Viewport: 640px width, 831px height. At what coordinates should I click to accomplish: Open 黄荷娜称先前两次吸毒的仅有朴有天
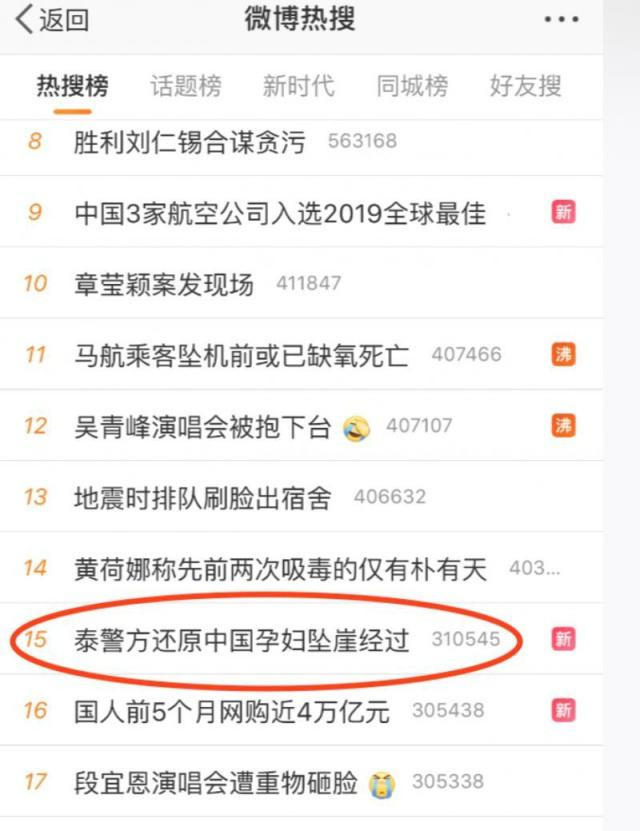pos(280,569)
